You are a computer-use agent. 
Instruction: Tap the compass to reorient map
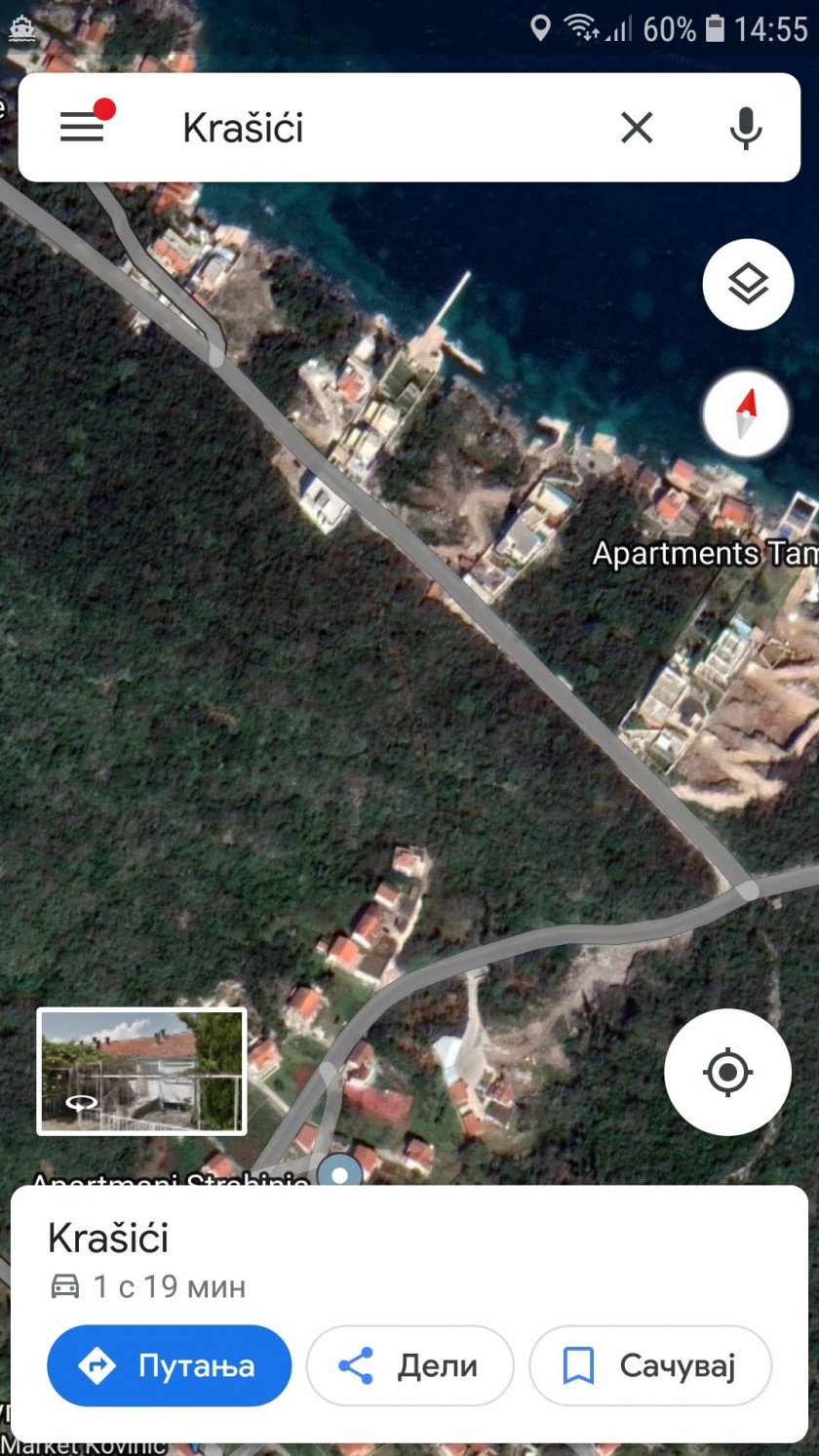(746, 413)
